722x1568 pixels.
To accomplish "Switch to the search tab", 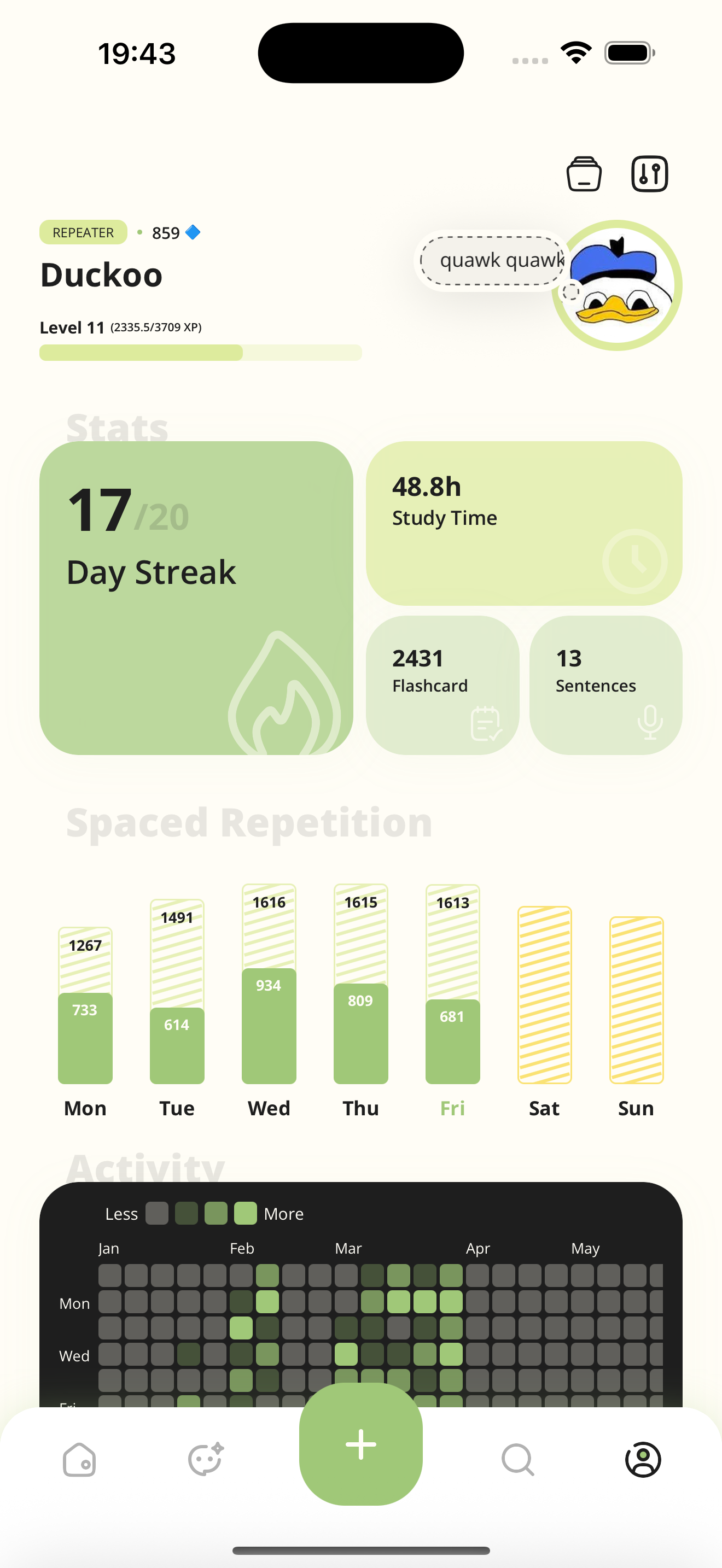I will (x=517, y=1459).
